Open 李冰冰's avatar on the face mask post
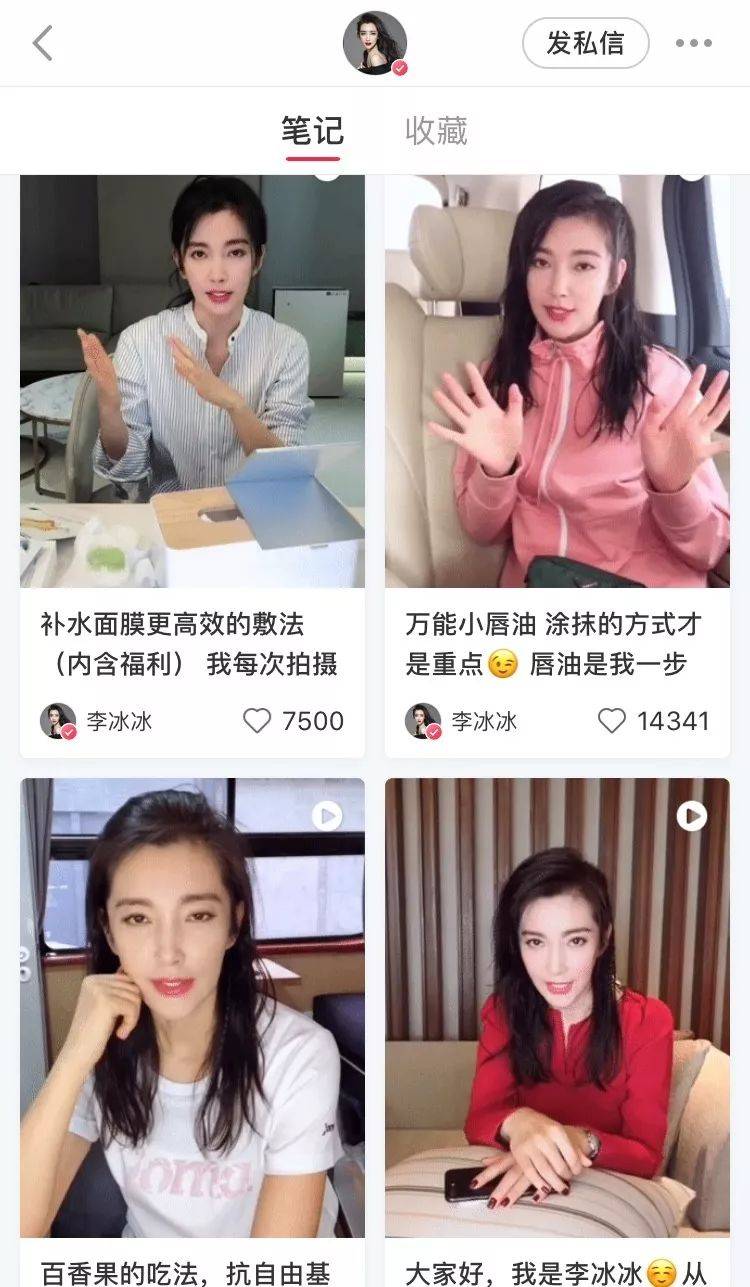Image resolution: width=750 pixels, height=1287 pixels. 56,720
